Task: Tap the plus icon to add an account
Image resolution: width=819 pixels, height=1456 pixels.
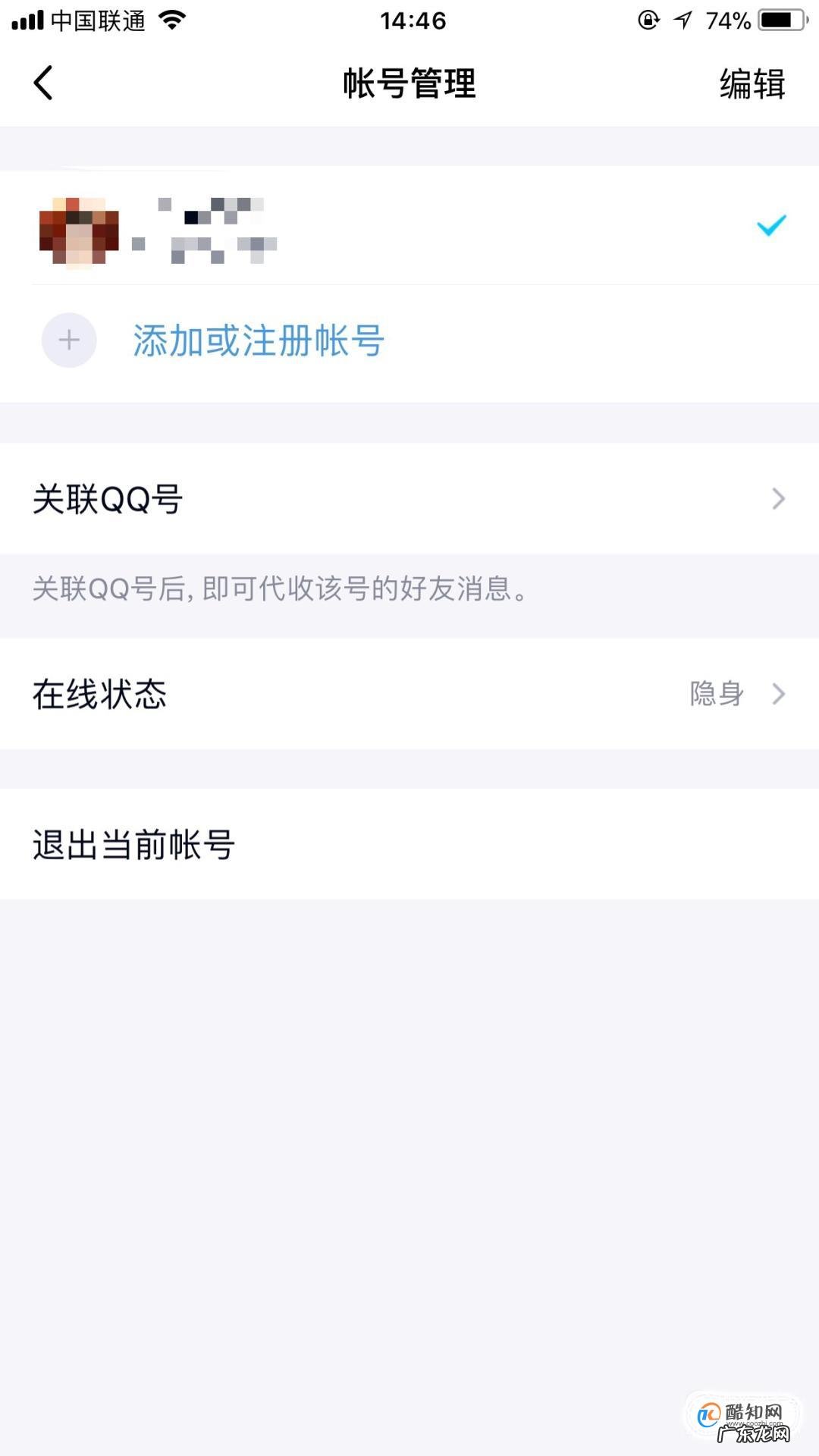Action: click(68, 340)
